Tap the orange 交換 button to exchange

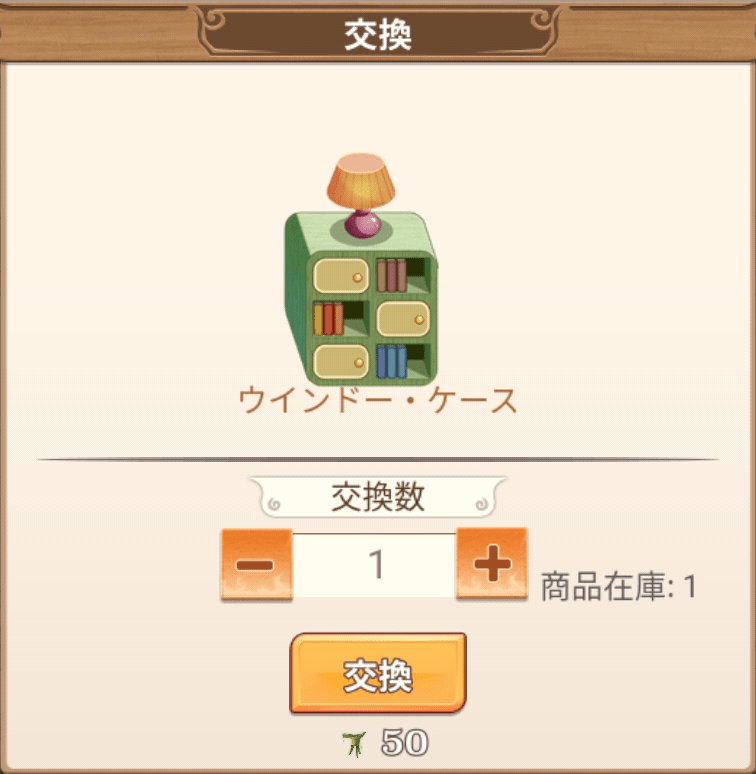coord(378,673)
